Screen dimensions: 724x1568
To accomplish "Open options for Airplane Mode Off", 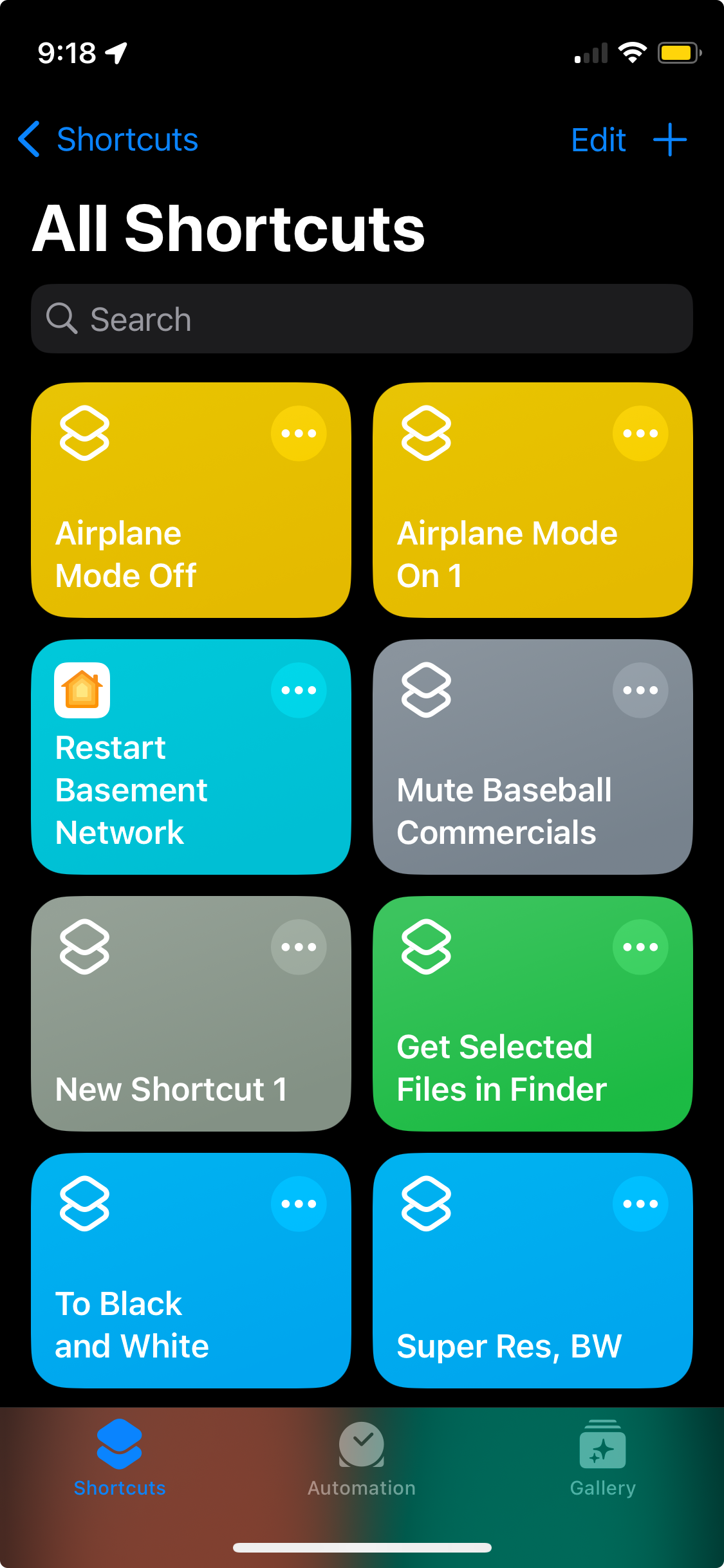I will pyautogui.click(x=299, y=433).
